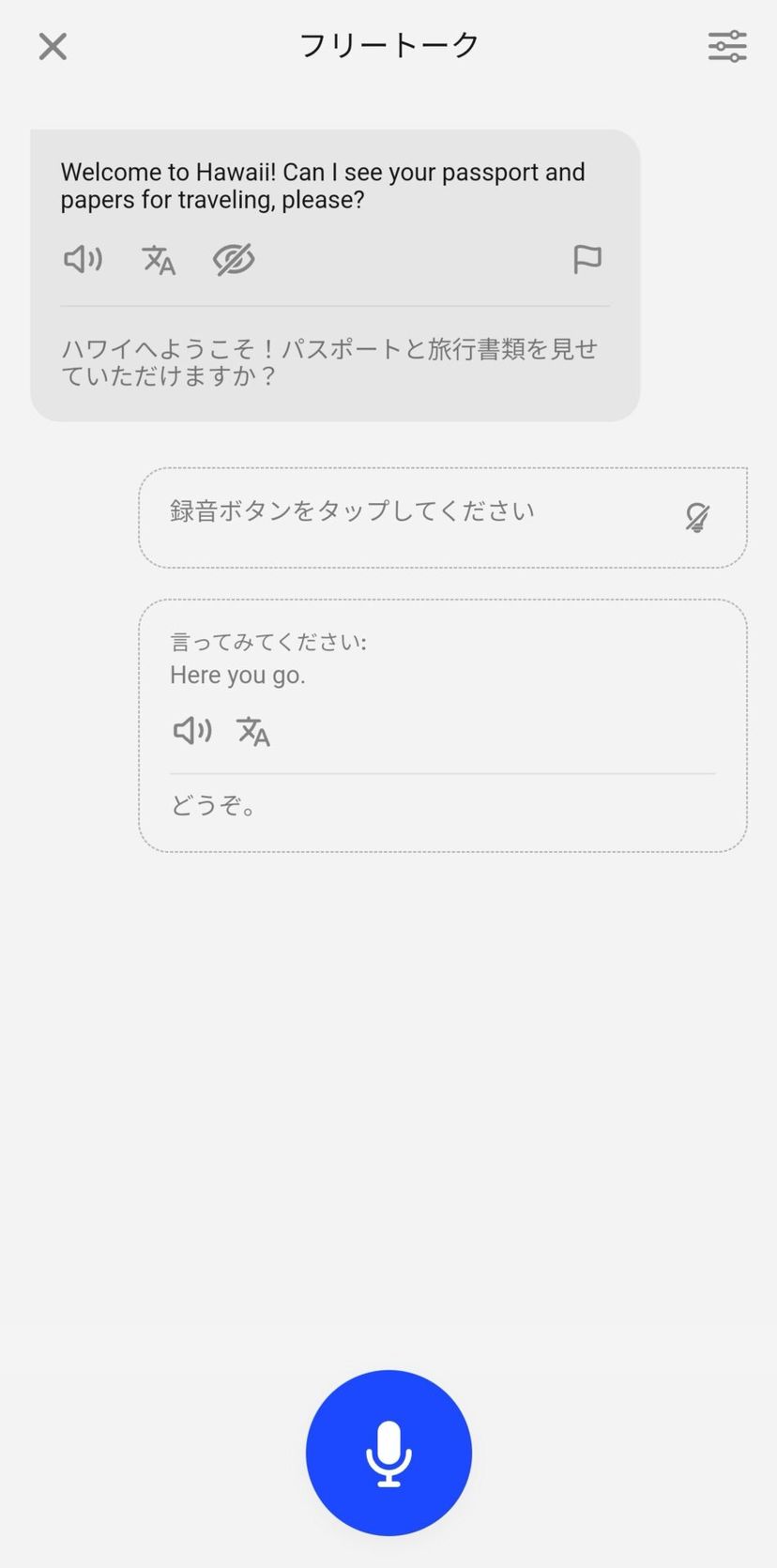
Task: Start recording with the blue microphone button
Action: 388,1453
